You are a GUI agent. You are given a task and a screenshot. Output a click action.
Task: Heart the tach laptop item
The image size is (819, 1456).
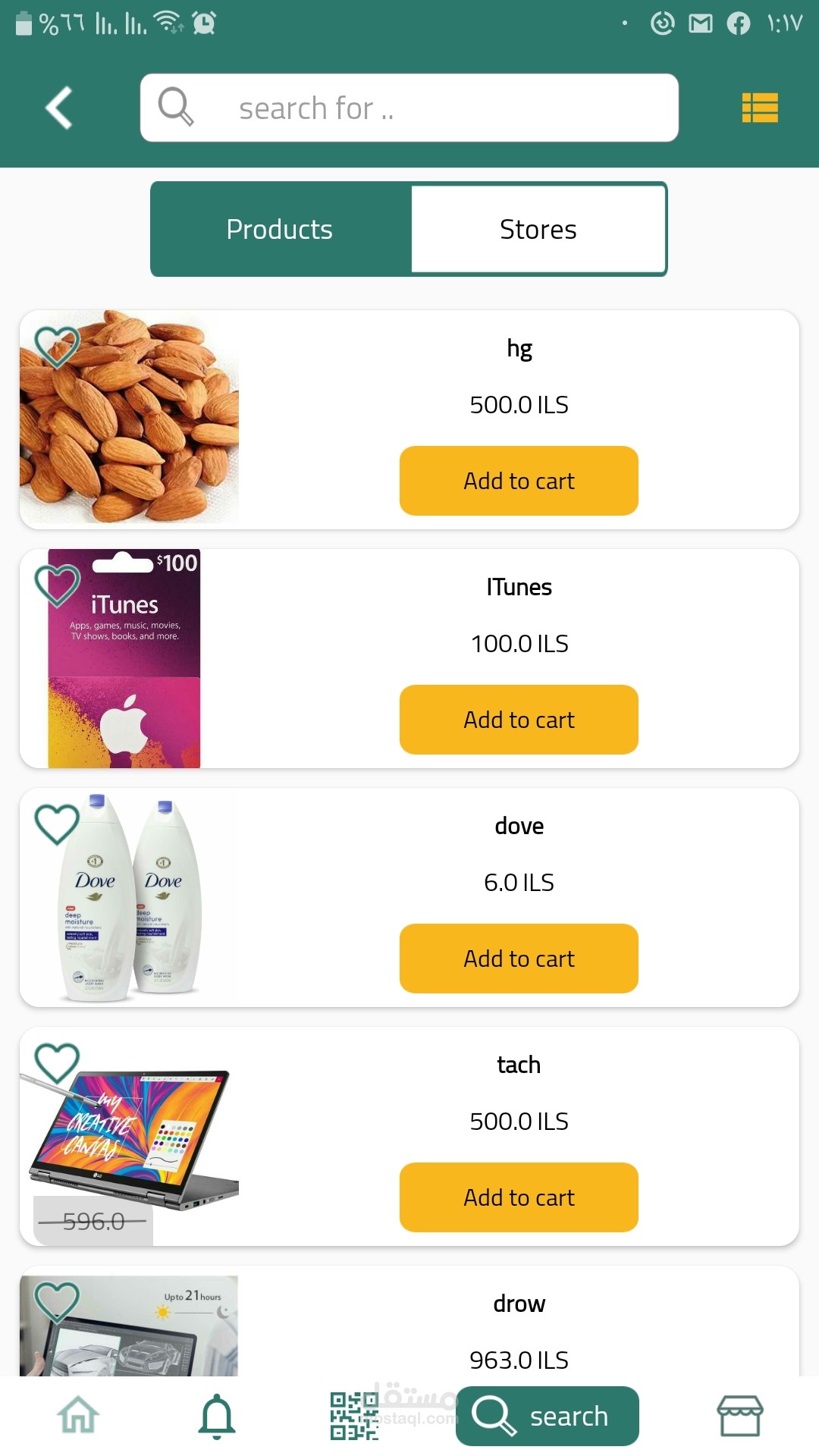58,1063
